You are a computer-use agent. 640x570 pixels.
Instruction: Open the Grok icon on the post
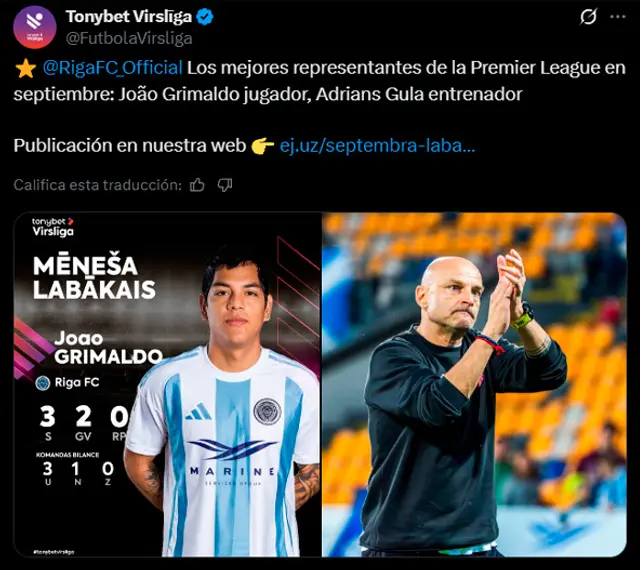click(x=589, y=17)
